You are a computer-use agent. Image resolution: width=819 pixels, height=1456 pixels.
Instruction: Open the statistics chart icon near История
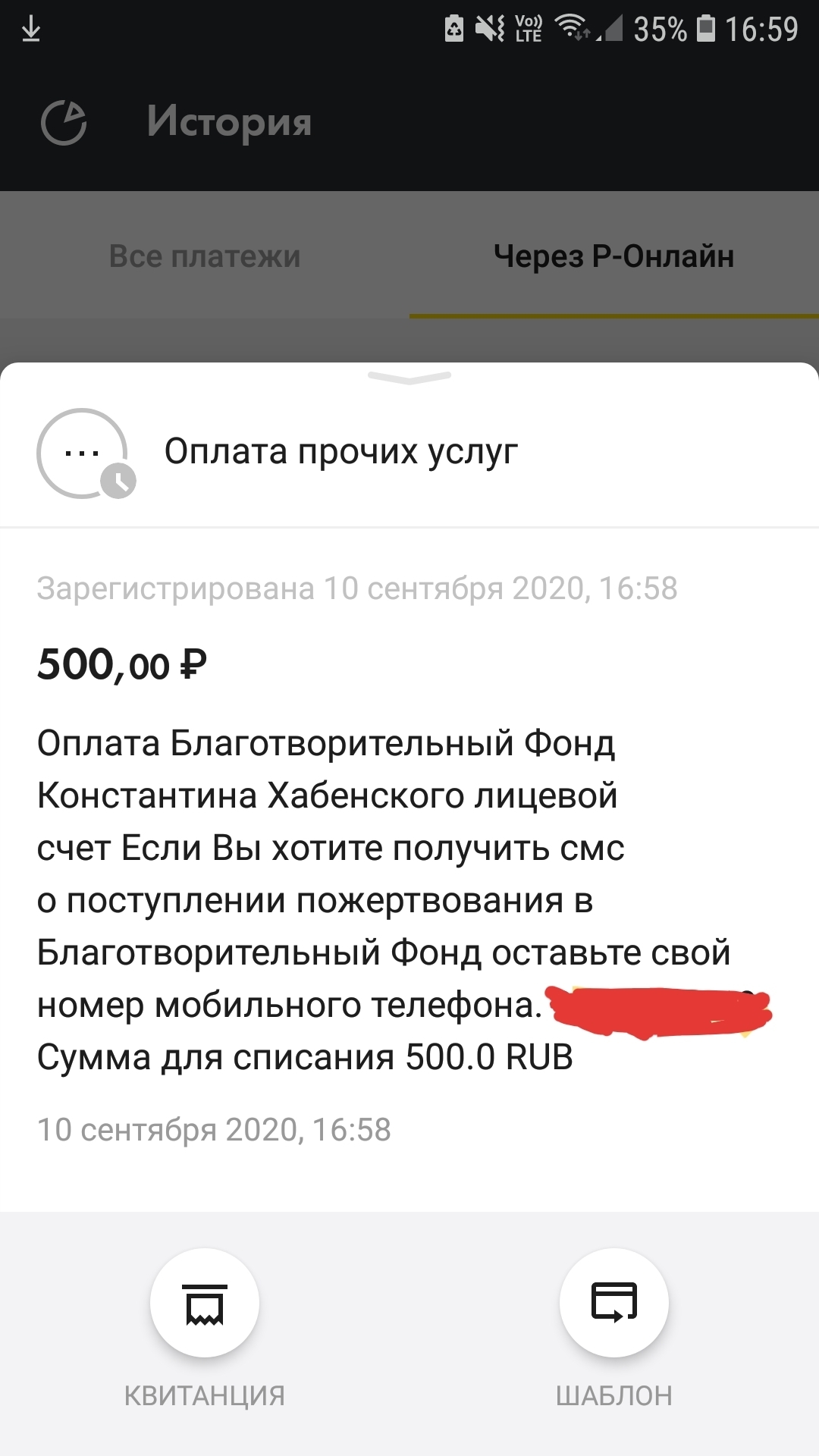pos(64,122)
